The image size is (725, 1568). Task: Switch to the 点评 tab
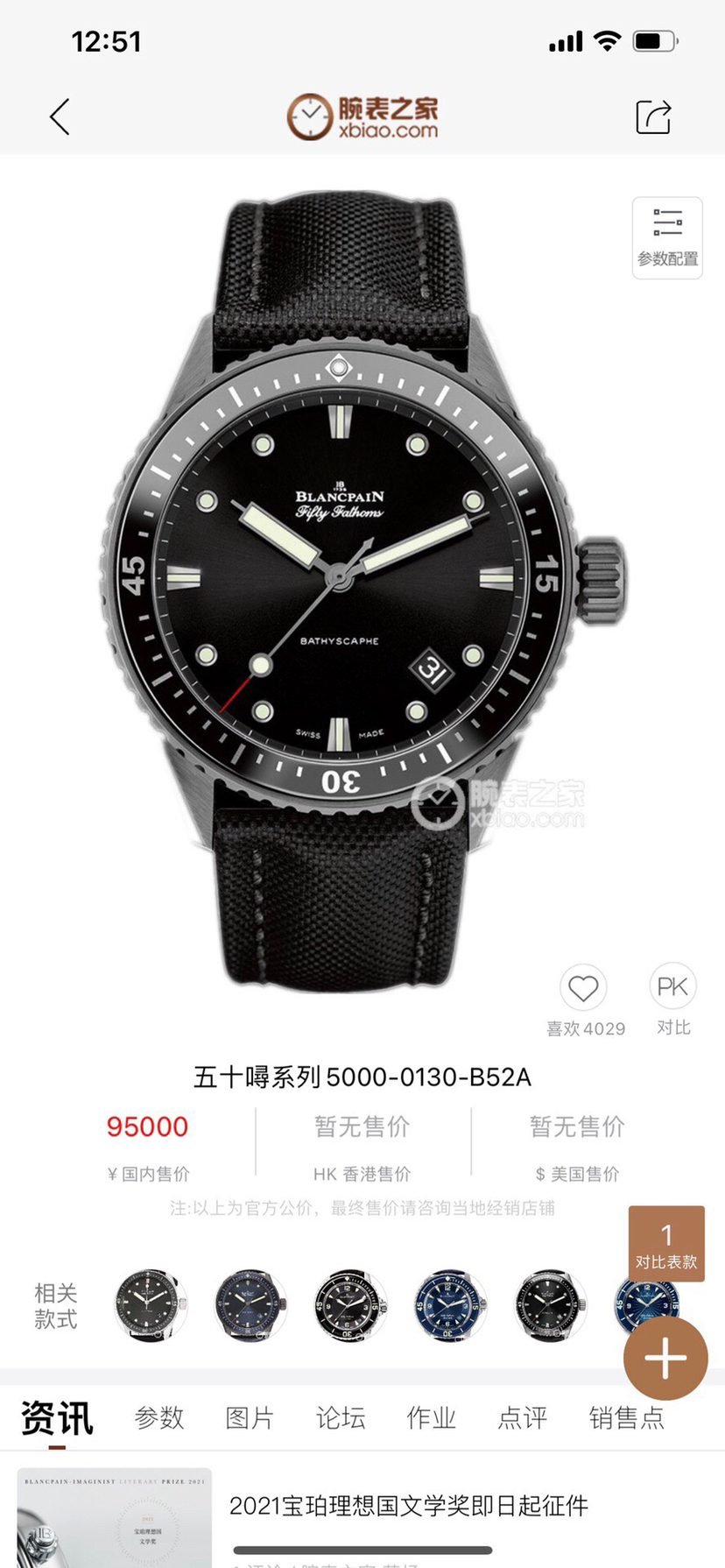pos(522,1417)
